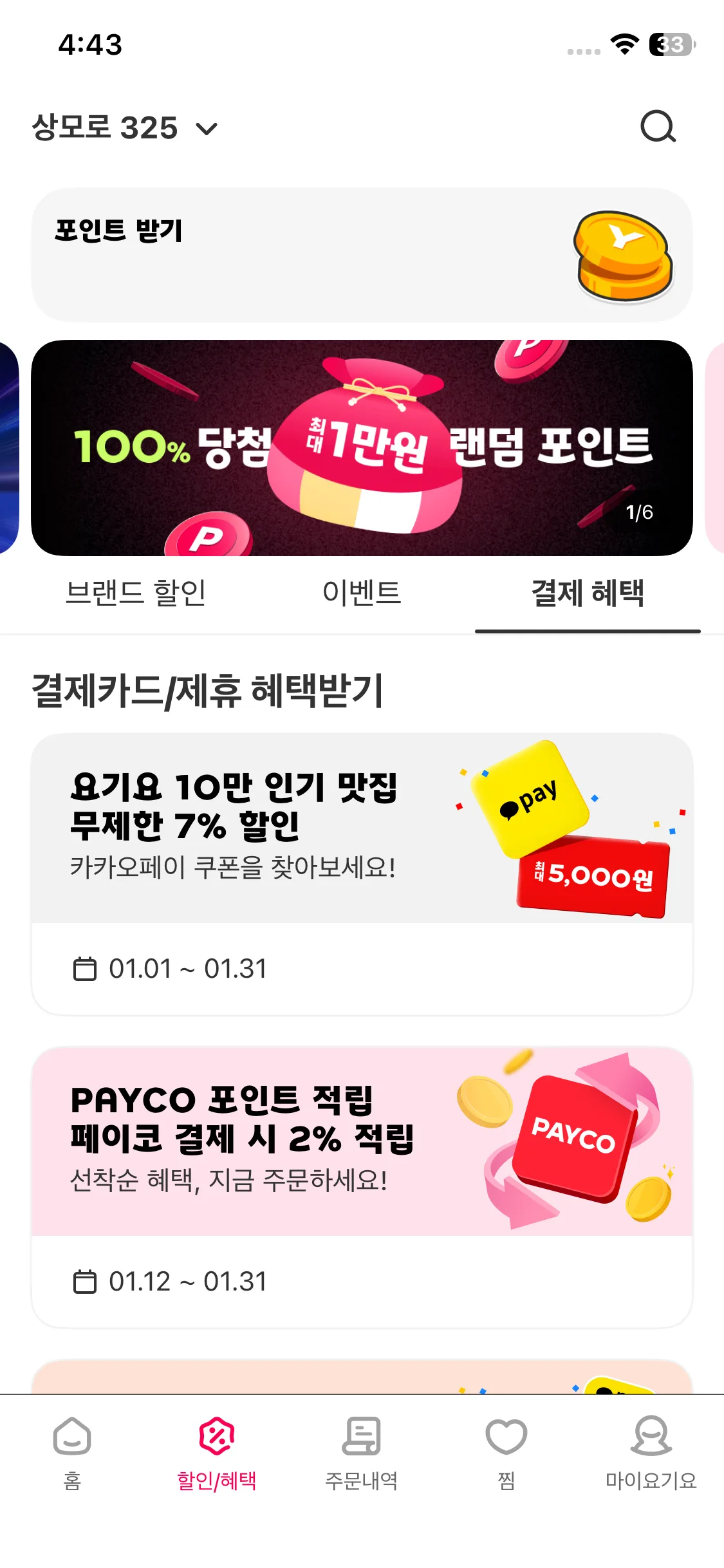724x1568 pixels.
Task: Expand the 상모로 325 address dropdown
Action: (x=125, y=127)
